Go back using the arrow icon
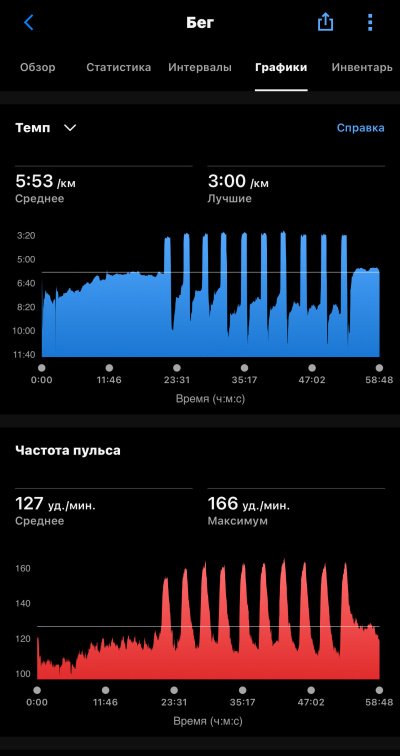 pyautogui.click(x=29, y=22)
